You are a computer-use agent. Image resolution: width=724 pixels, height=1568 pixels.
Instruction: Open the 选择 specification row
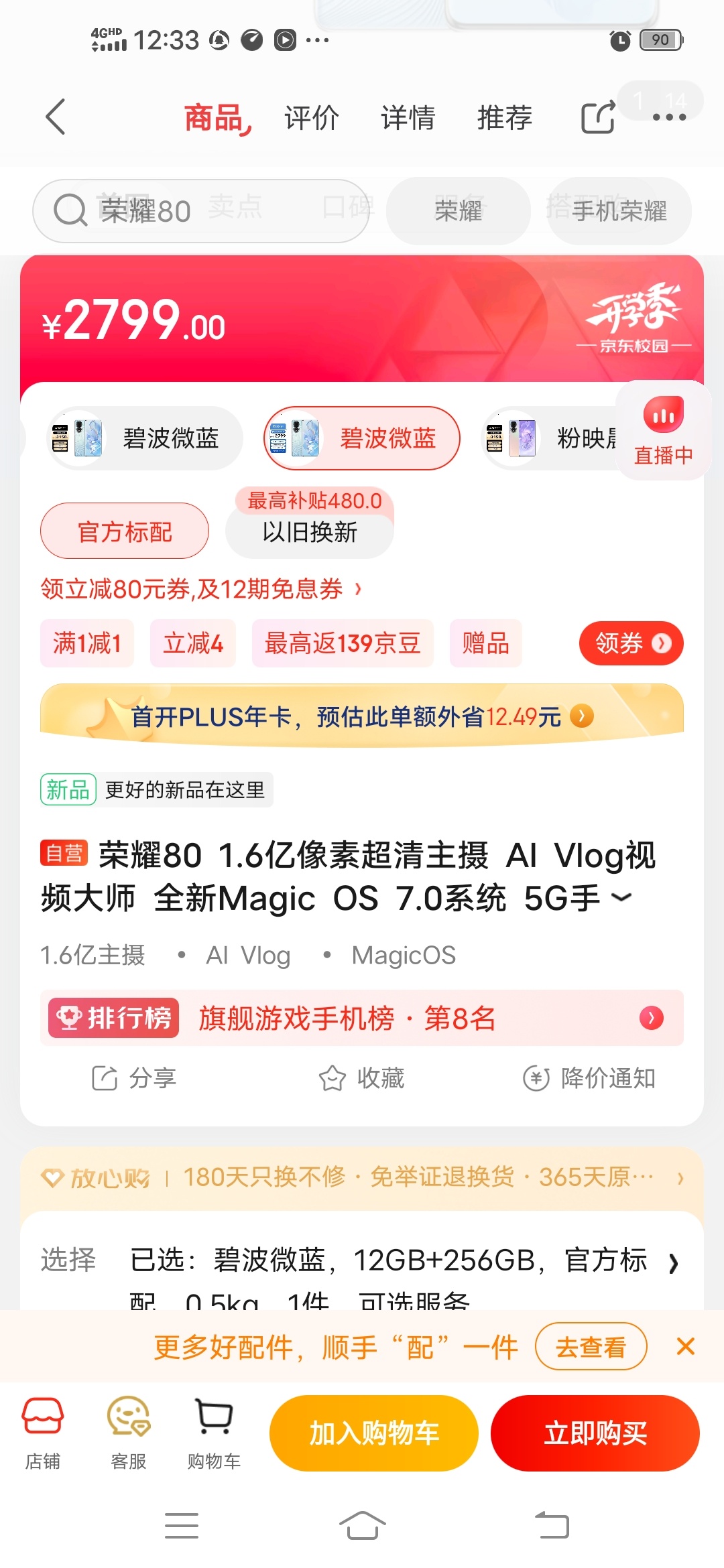(x=362, y=1263)
